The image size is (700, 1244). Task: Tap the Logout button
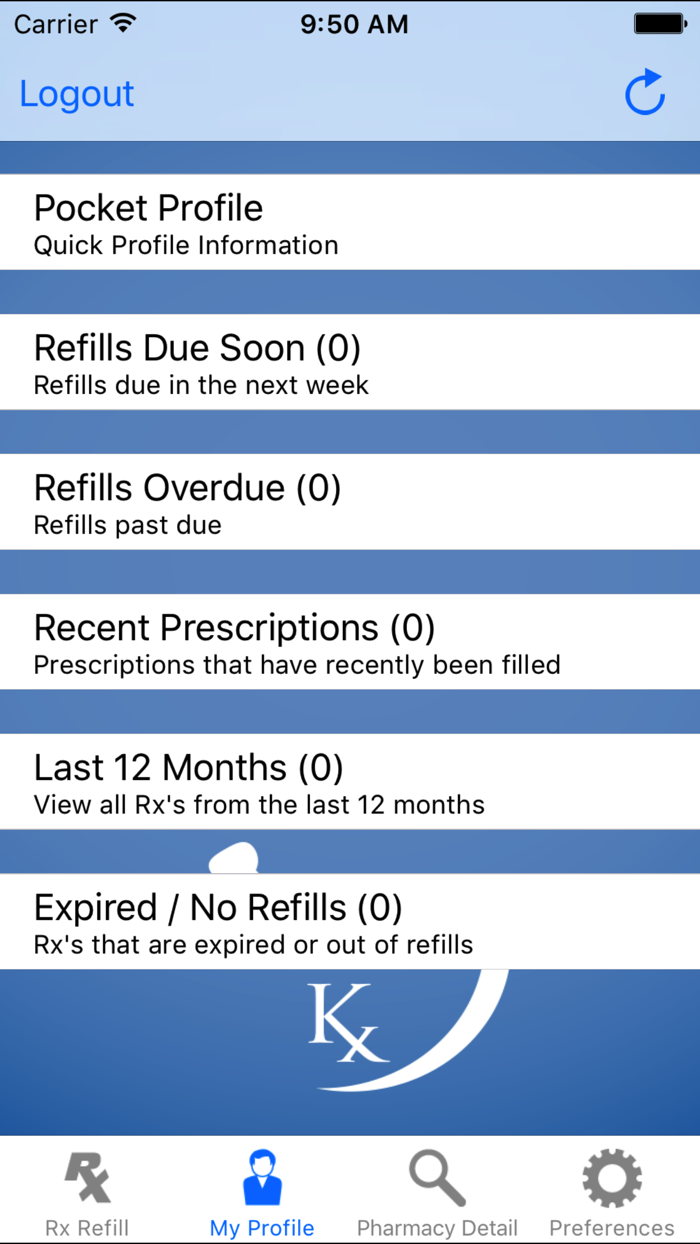click(77, 94)
